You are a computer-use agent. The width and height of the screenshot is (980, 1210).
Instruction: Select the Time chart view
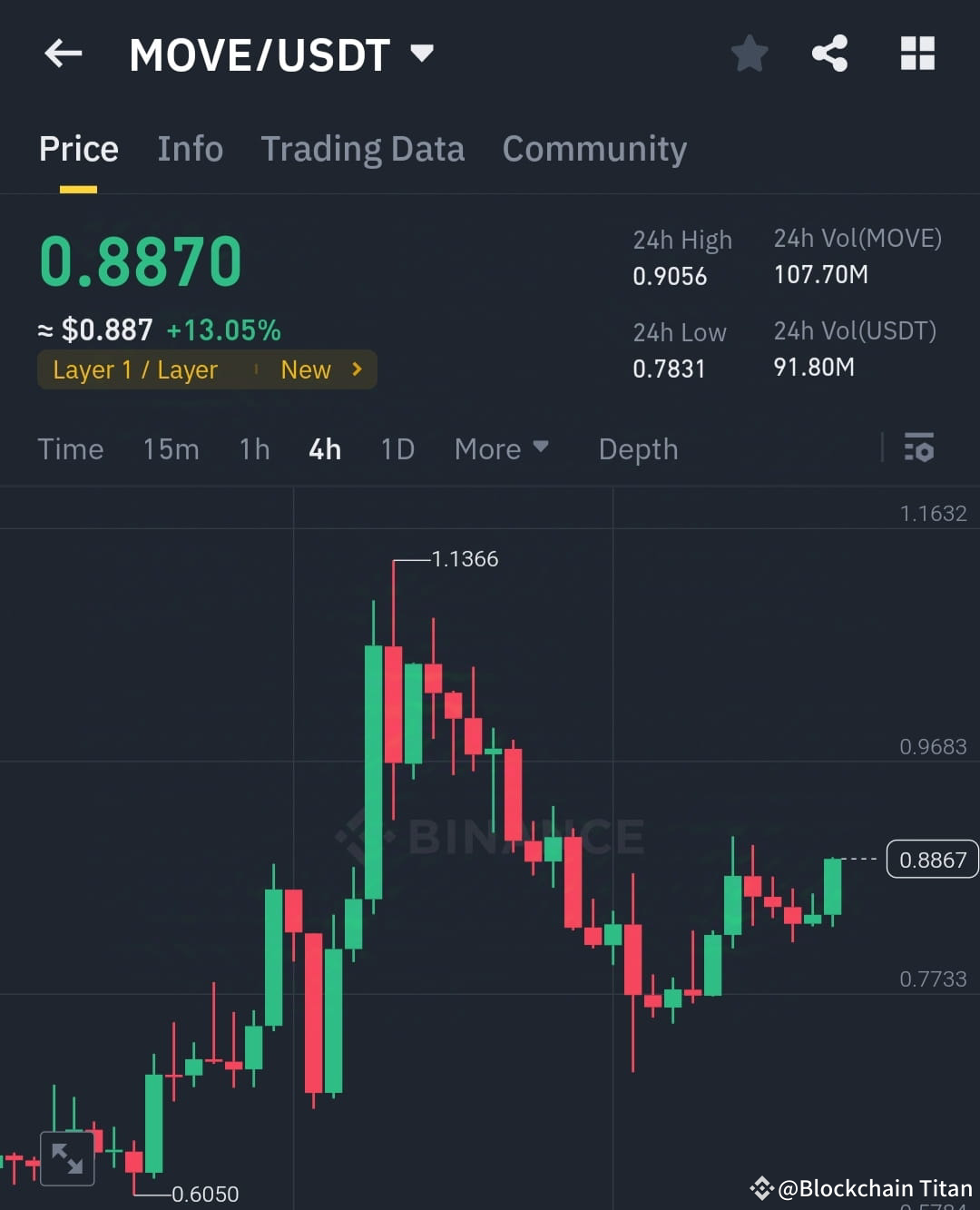coord(71,448)
